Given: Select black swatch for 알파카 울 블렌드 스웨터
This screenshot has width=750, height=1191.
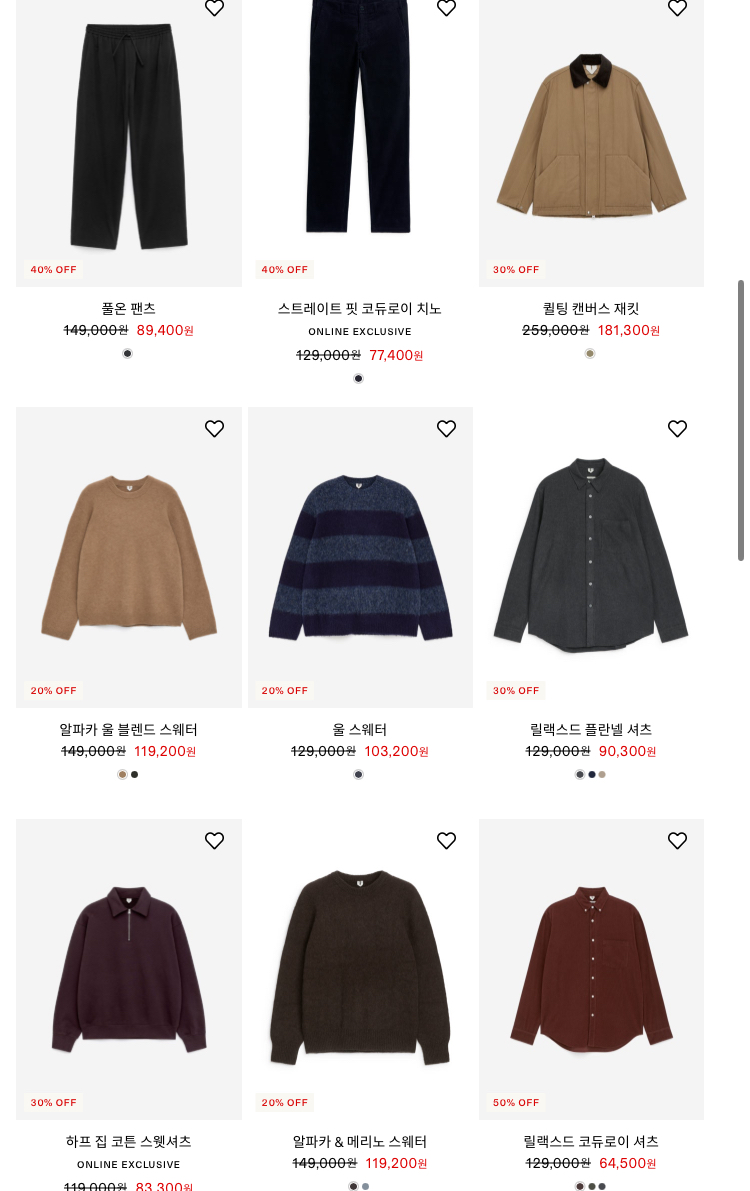Looking at the screenshot, I should point(135,774).
